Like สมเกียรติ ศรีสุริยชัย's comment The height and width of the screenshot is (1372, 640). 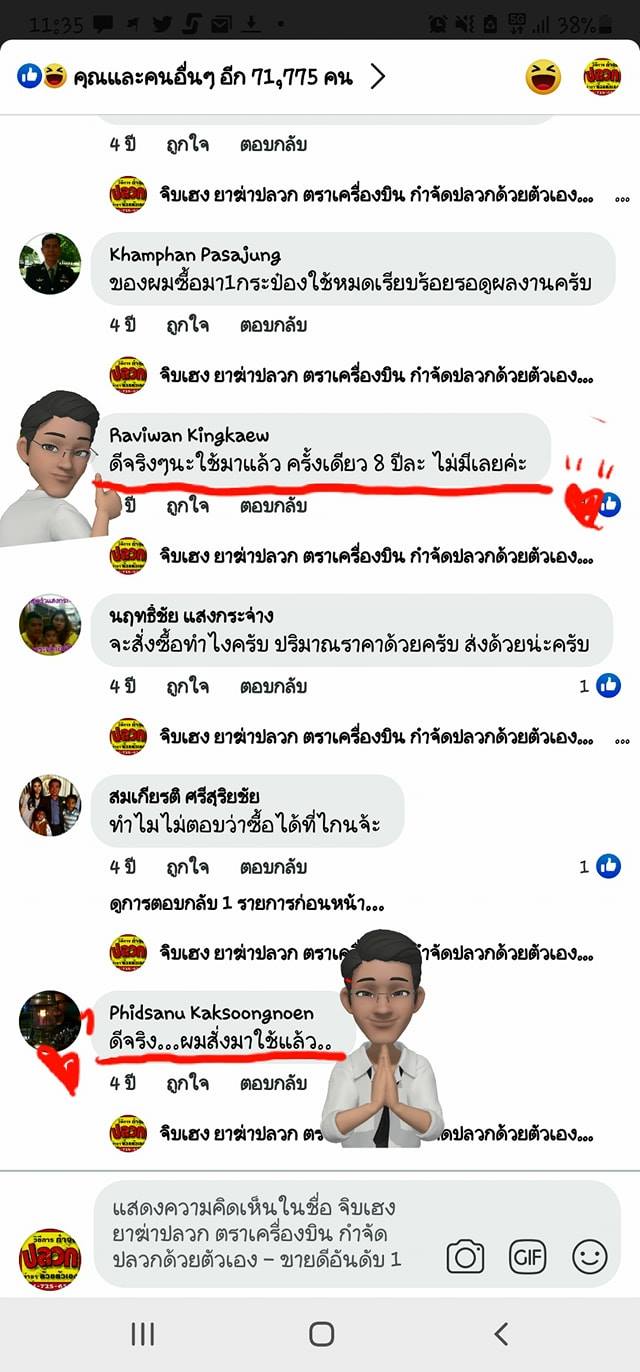pos(187,867)
